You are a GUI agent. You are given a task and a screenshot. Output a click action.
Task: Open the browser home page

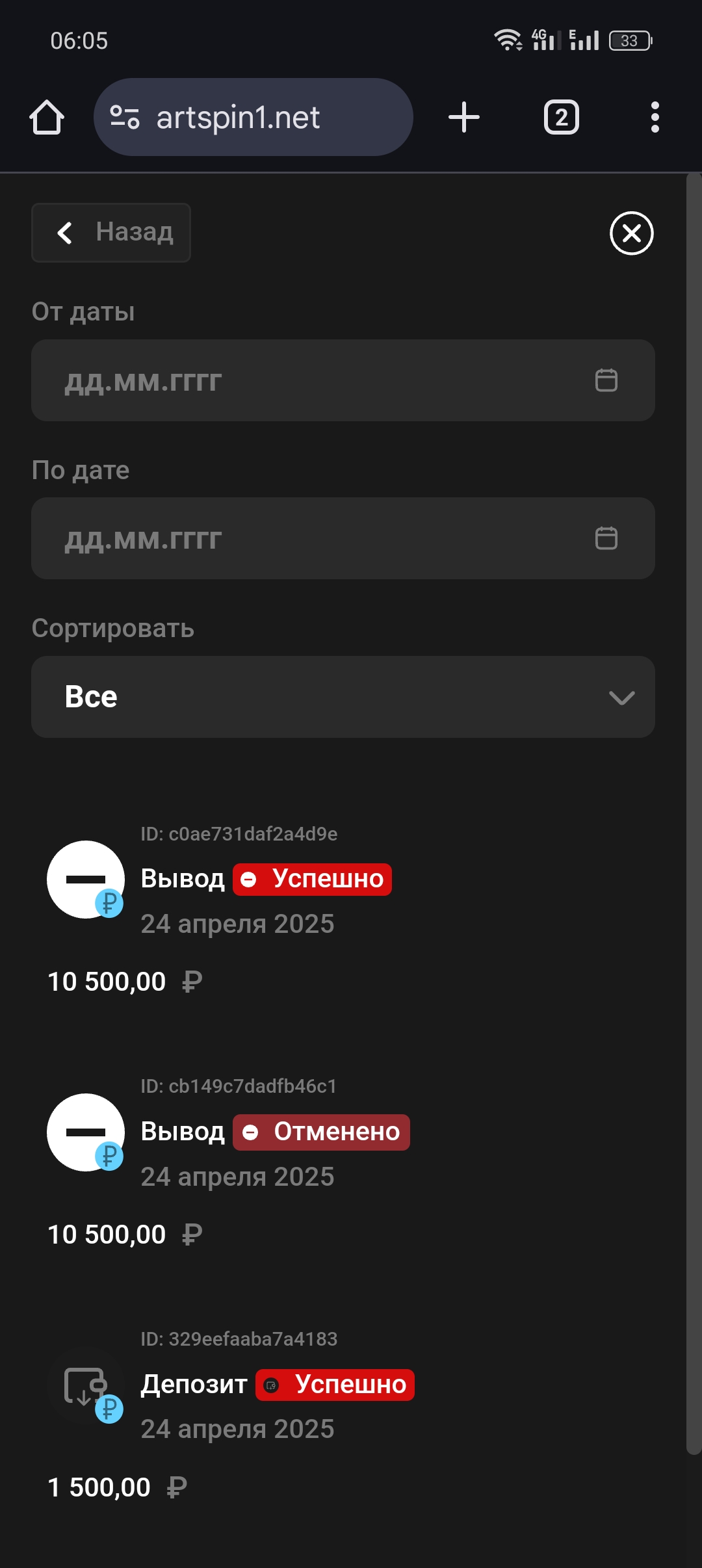point(47,118)
